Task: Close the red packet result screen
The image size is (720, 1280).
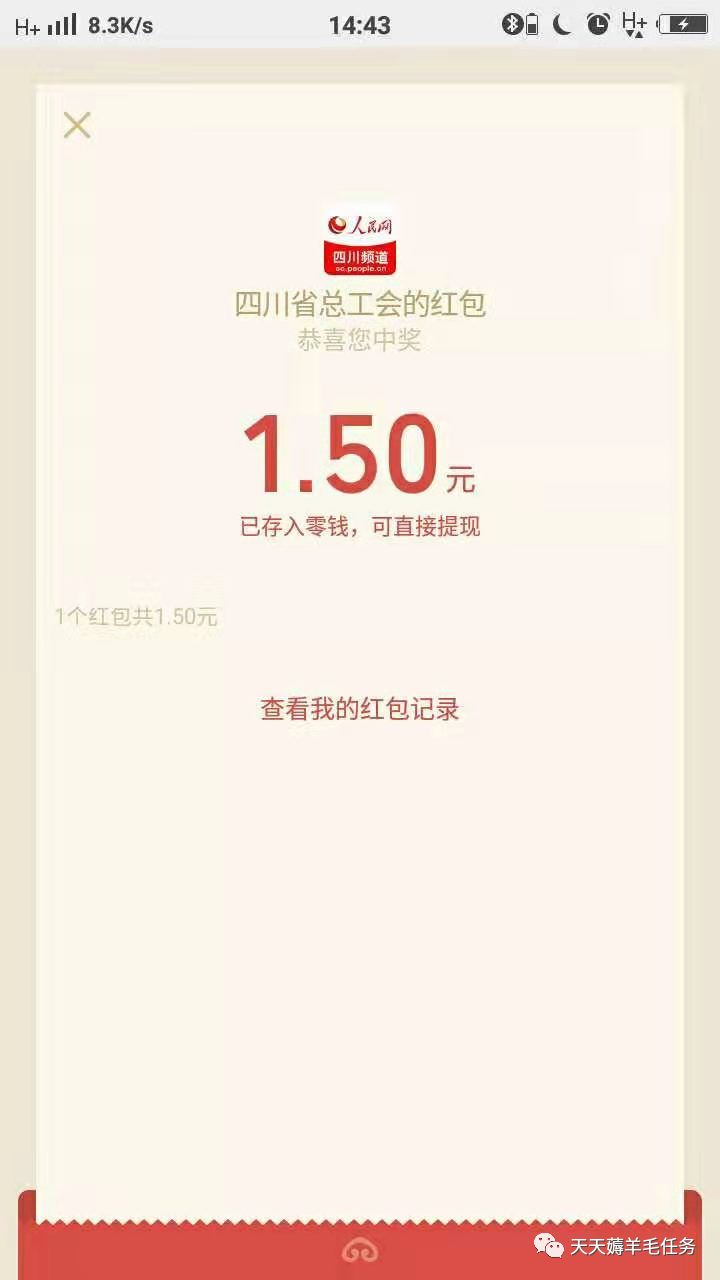Action: tap(77, 125)
